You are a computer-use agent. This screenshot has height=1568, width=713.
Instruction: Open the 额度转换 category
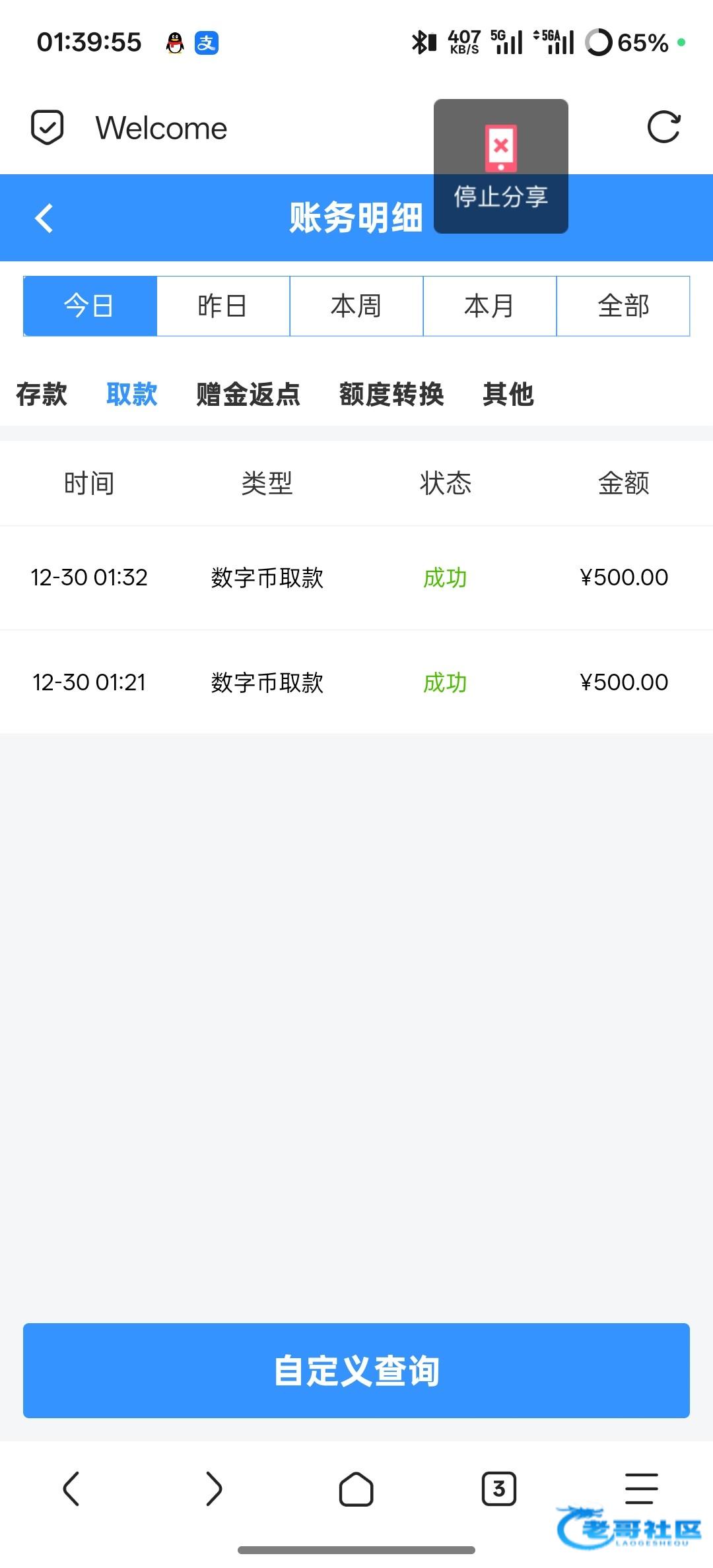(x=391, y=394)
